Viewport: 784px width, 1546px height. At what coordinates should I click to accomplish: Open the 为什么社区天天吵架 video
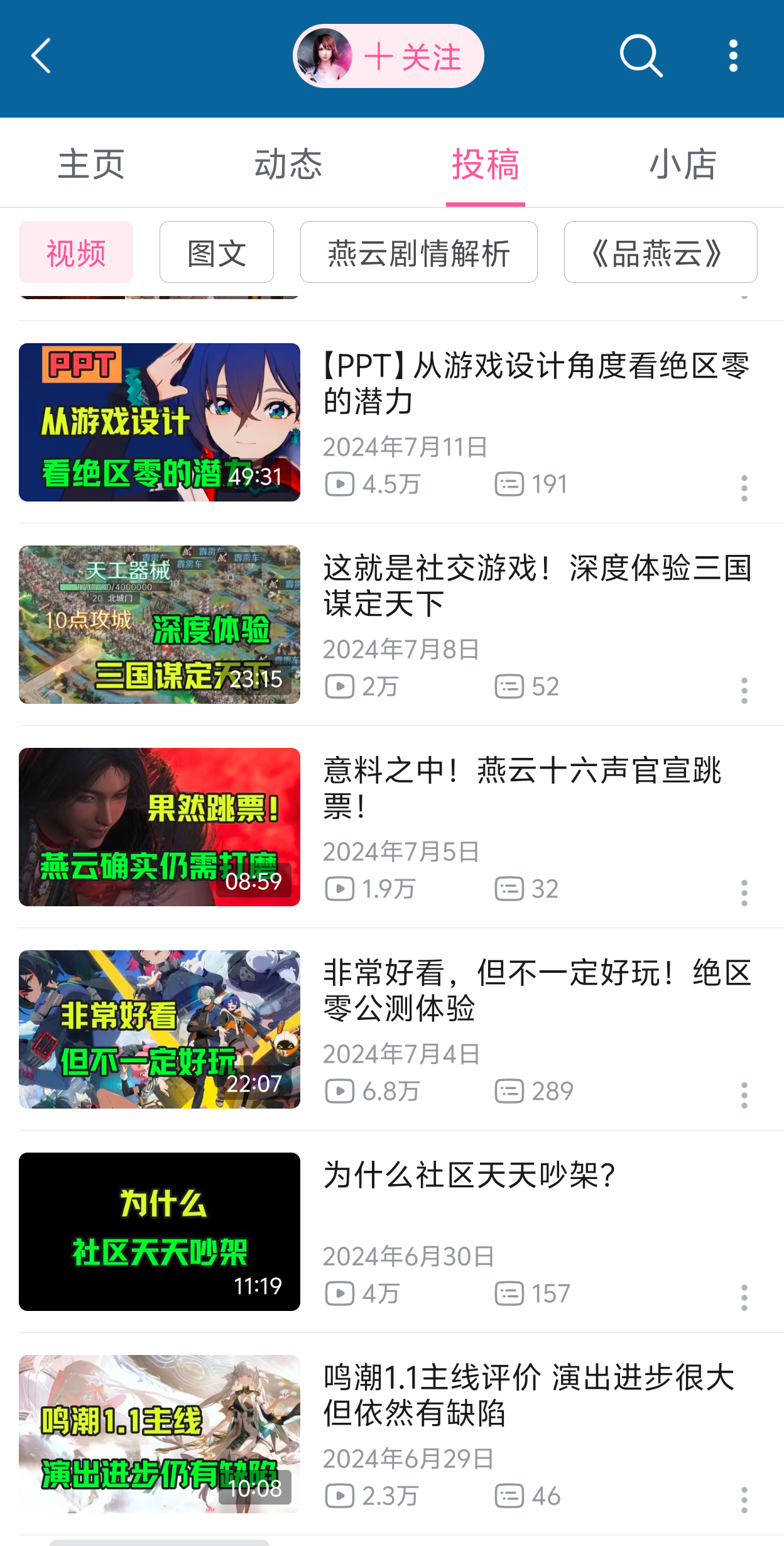(160, 1232)
